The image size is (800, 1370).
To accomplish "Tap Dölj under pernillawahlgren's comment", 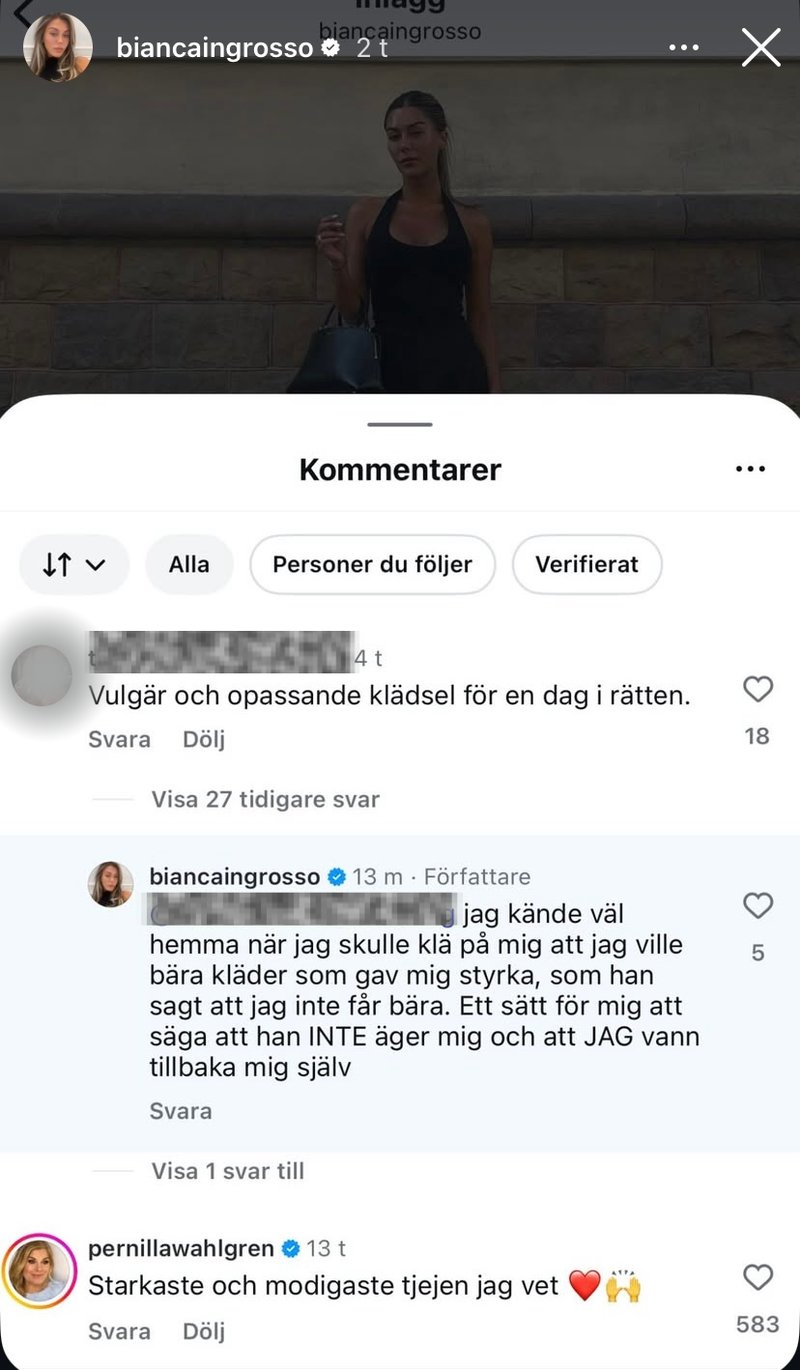I will point(203,1332).
